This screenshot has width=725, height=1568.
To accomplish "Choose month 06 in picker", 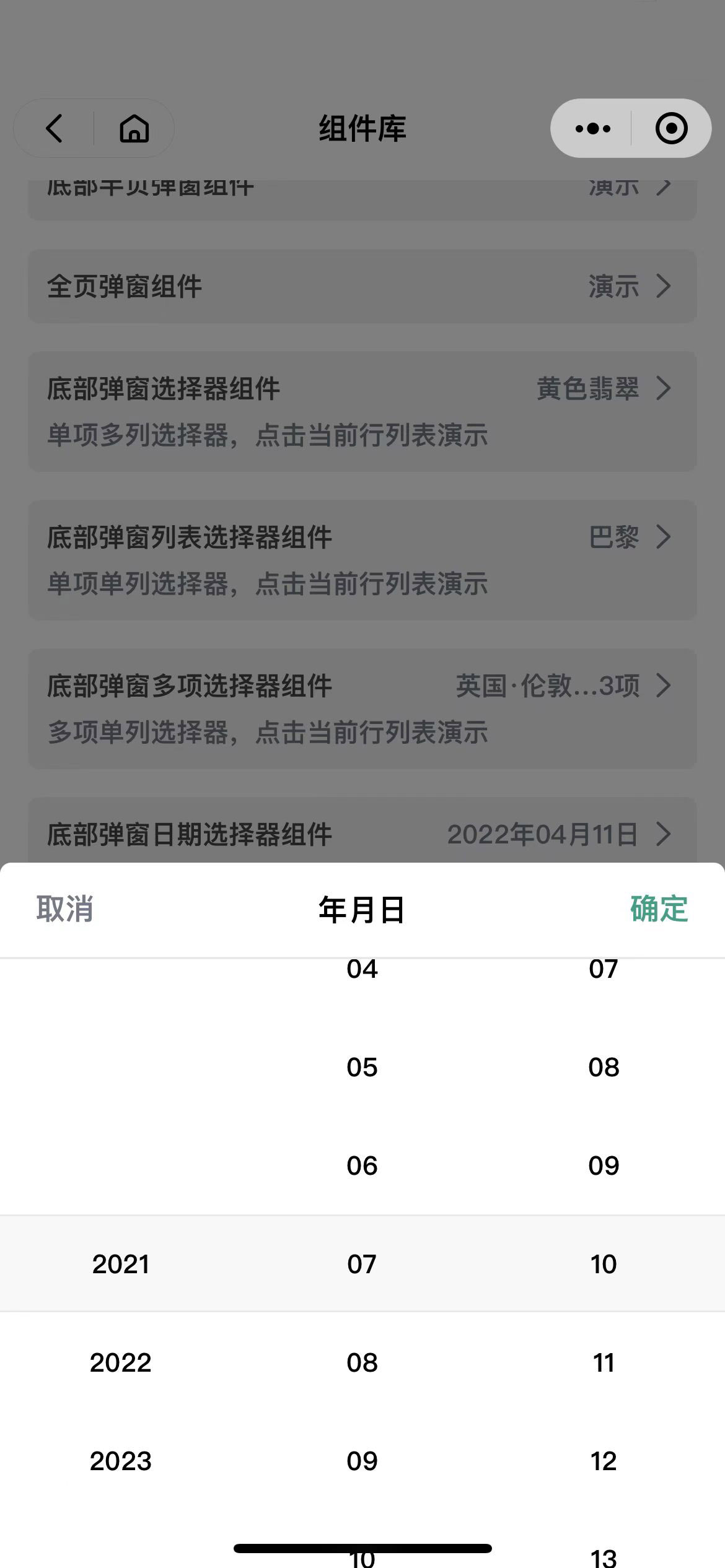I will (x=362, y=1166).
